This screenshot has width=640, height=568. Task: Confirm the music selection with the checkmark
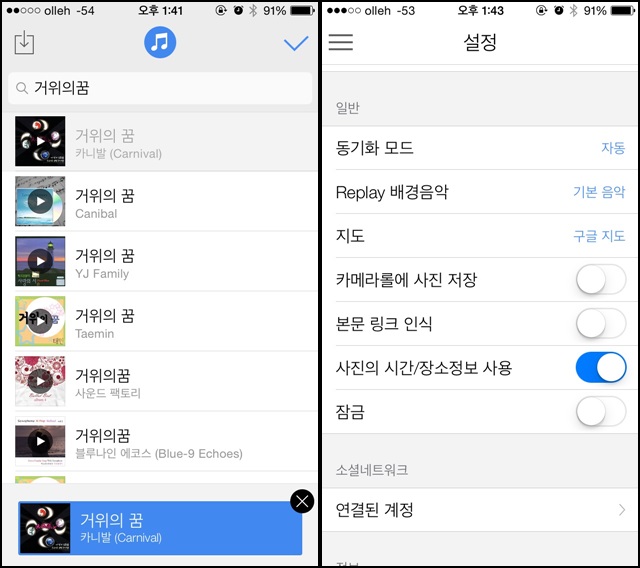click(296, 43)
